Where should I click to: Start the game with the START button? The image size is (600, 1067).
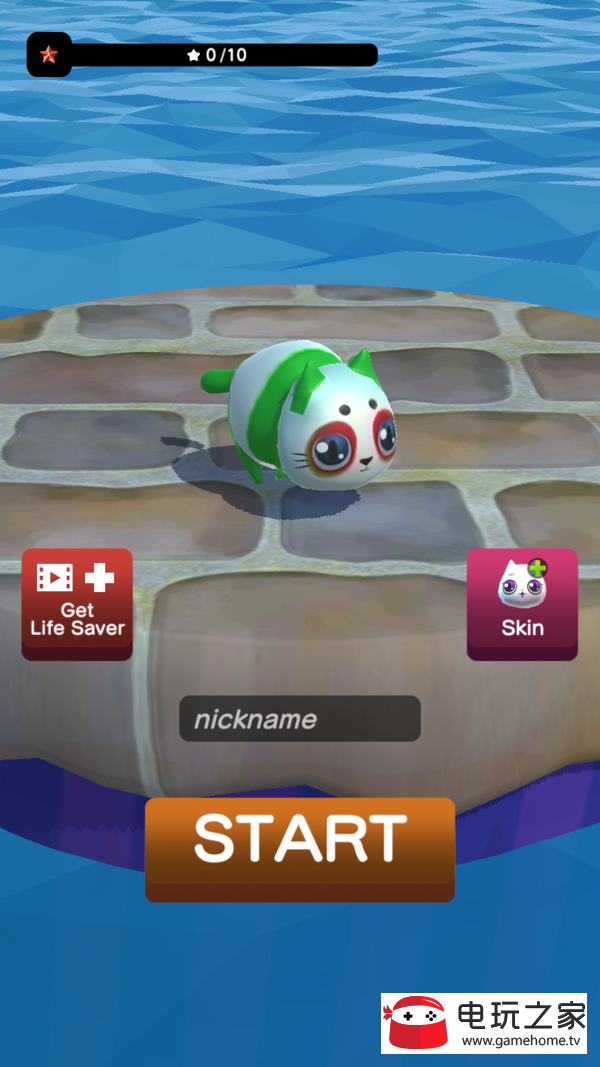(300, 849)
